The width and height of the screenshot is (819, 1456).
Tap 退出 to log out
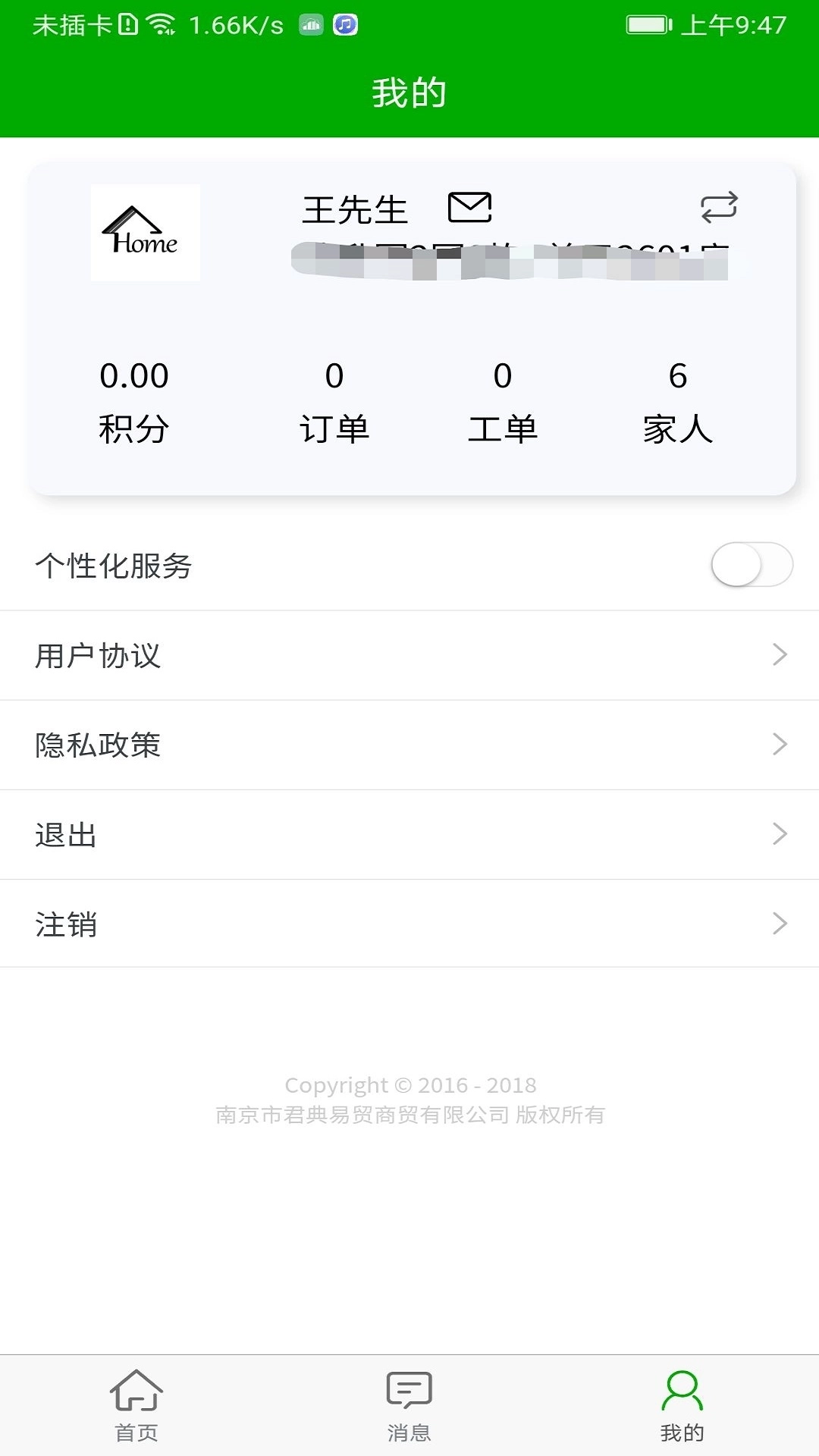pos(65,834)
